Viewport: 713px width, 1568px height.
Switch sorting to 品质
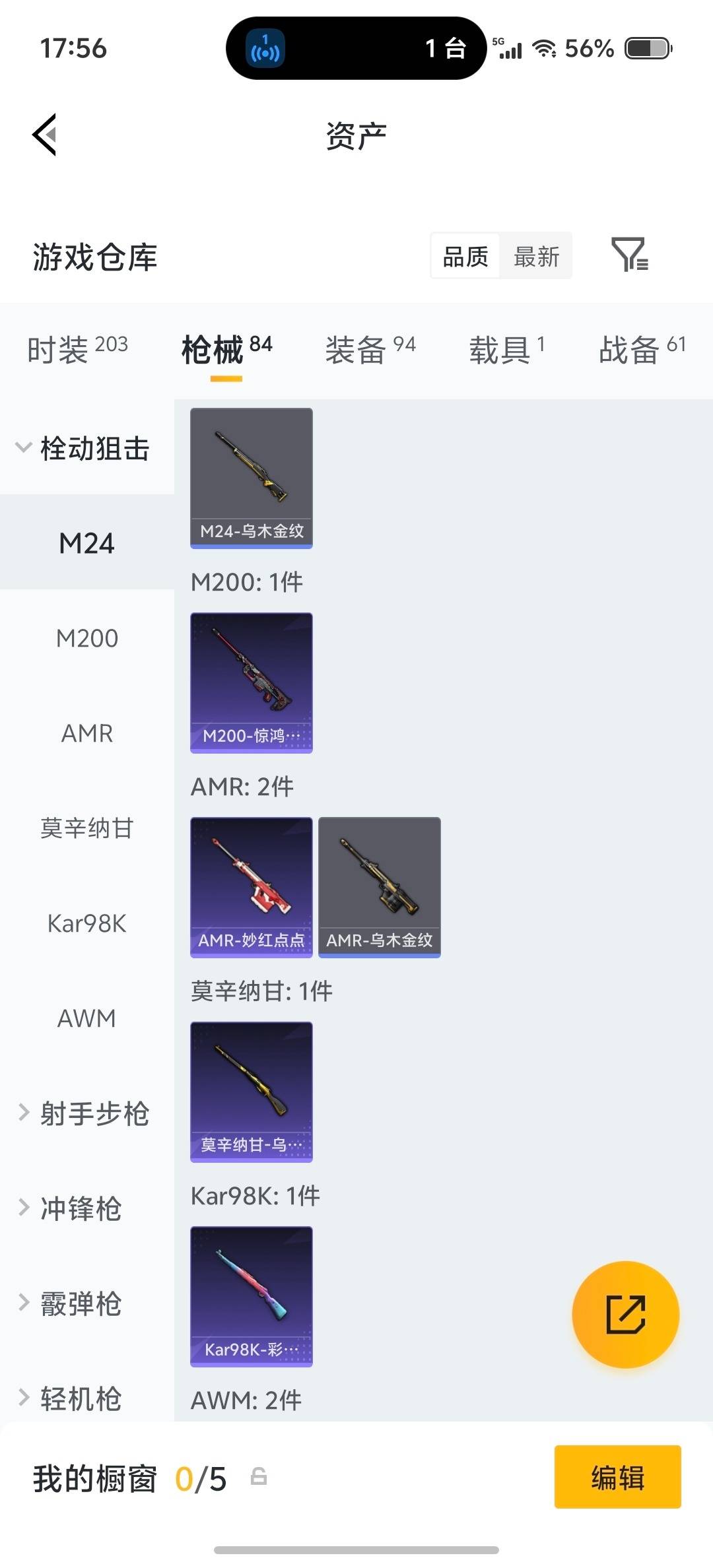click(464, 256)
